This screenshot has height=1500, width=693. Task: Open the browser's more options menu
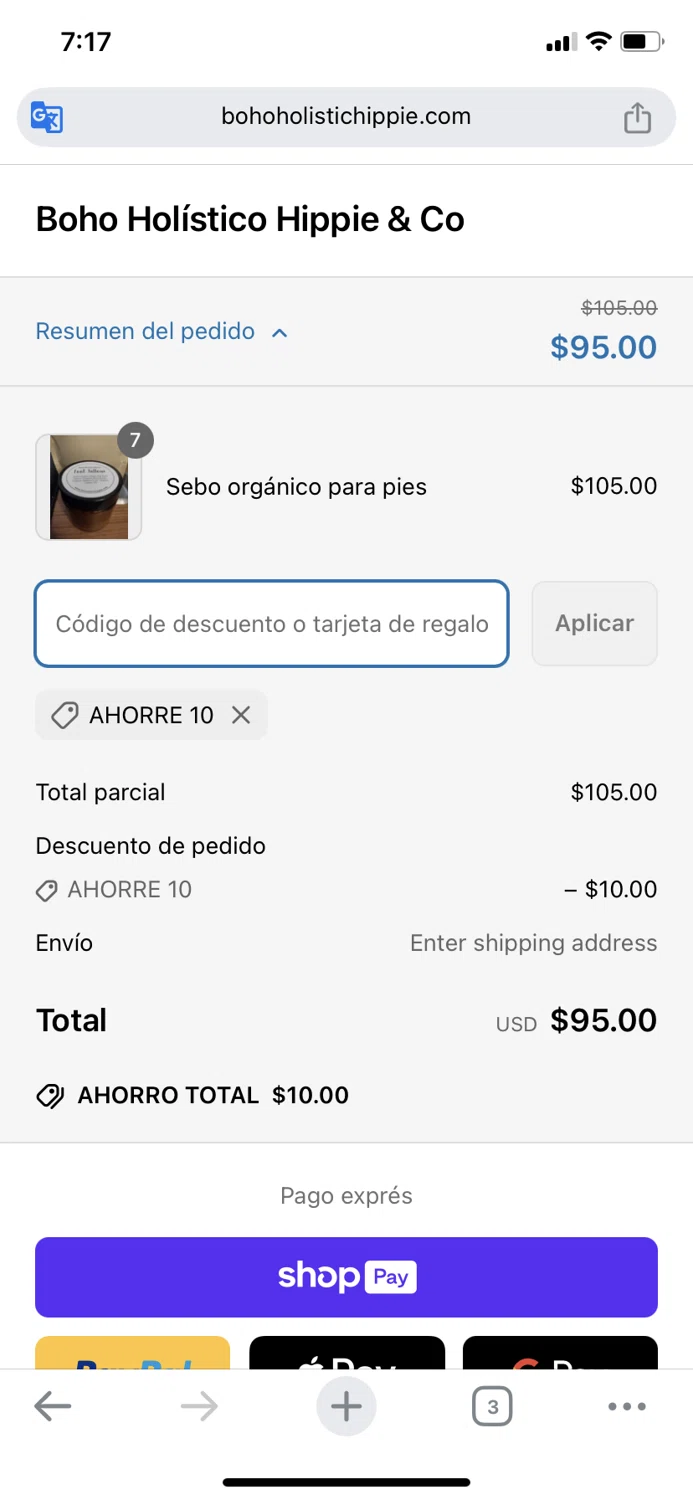[x=627, y=1407]
